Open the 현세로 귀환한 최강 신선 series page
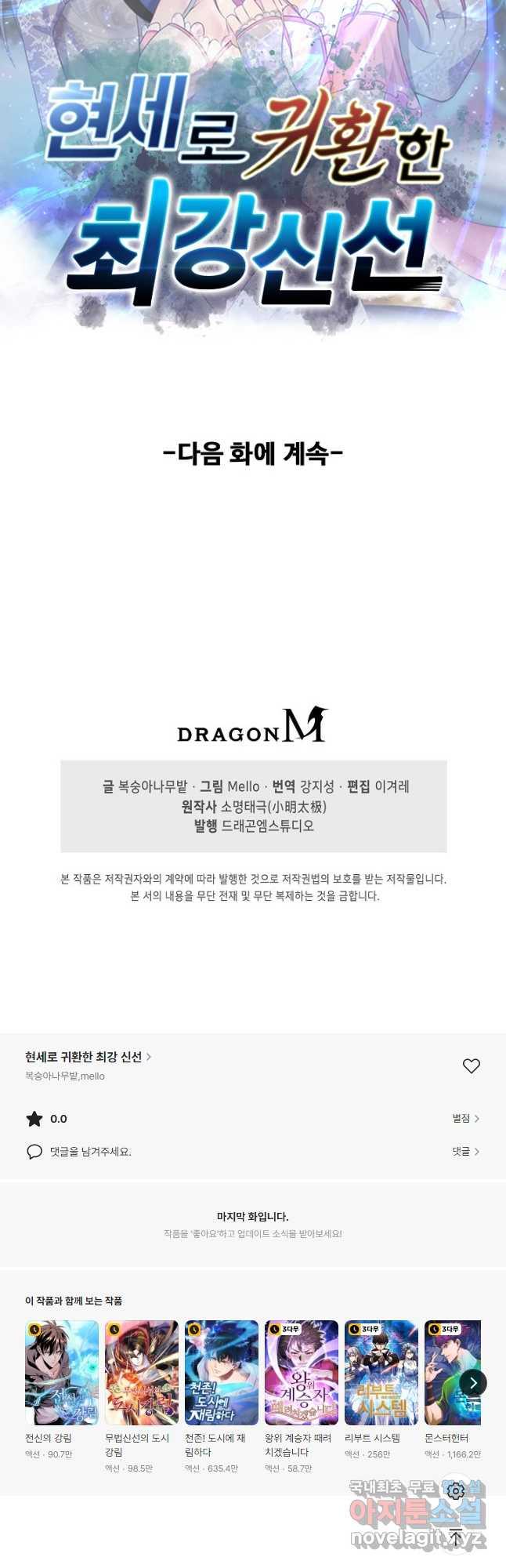Screen dimensions: 506x1568 [88, 1057]
